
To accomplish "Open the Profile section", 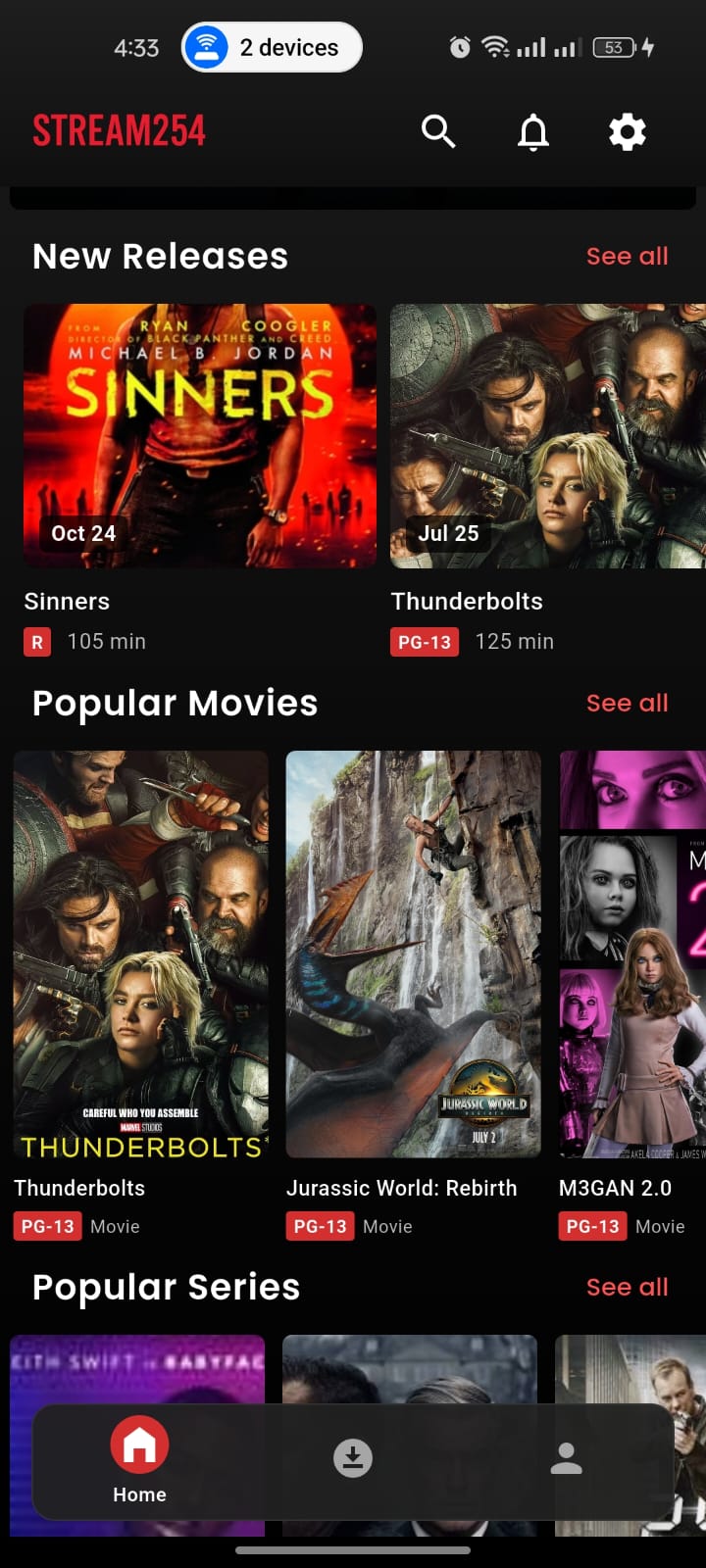I will pos(565,1457).
